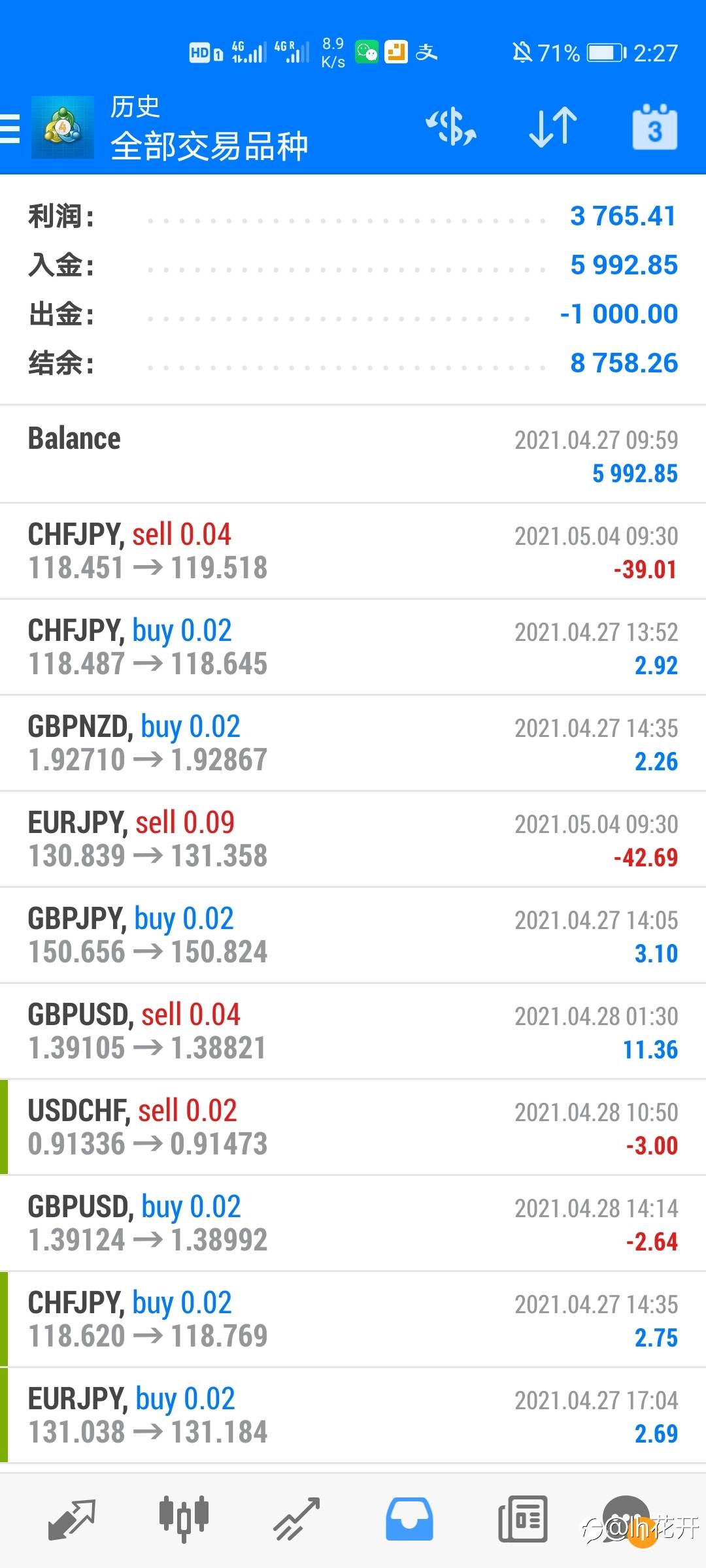Image resolution: width=706 pixels, height=1568 pixels.
Task: Open the USDCHF sell 0.02 trade
Action: pos(353,1127)
